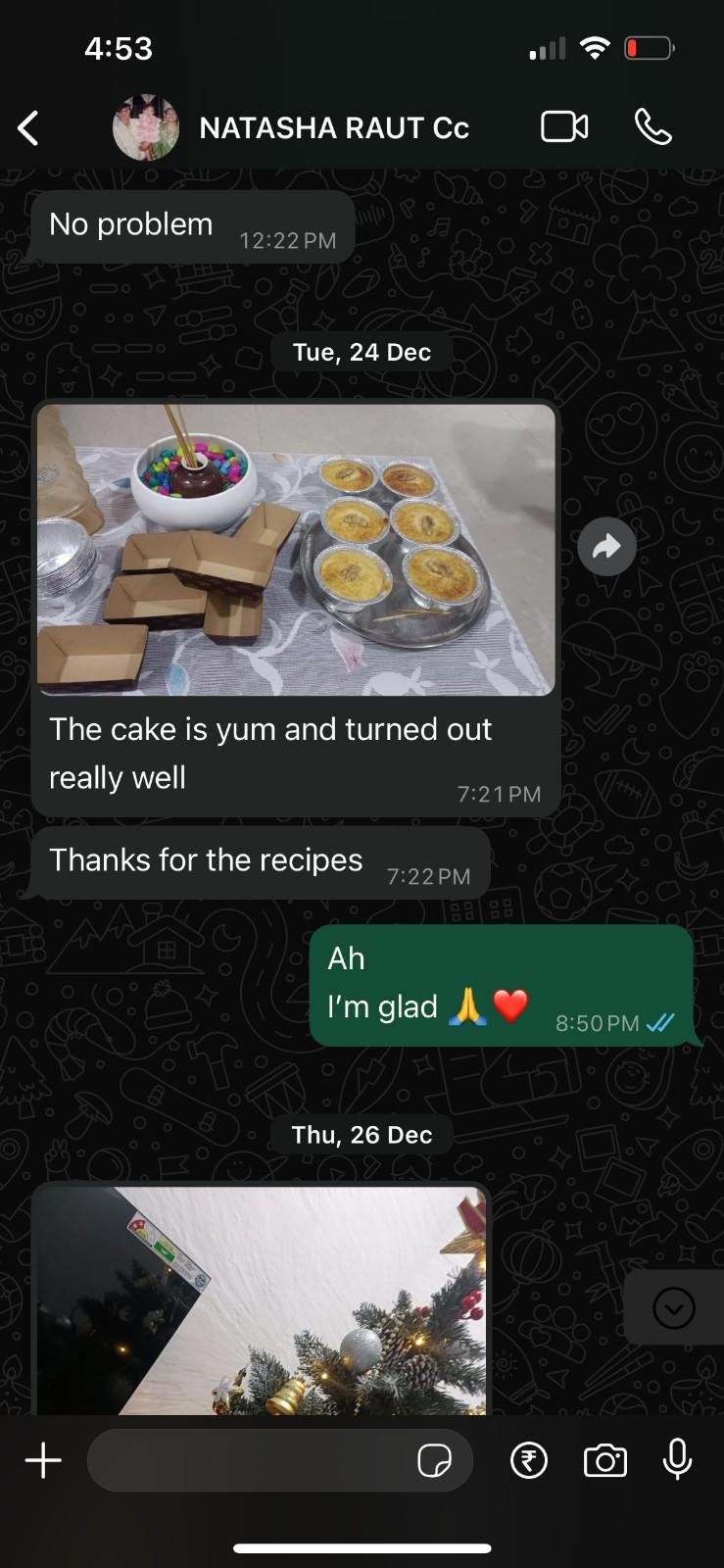Open the camera to send a photo
The height and width of the screenshot is (1568, 724).
(x=604, y=1461)
